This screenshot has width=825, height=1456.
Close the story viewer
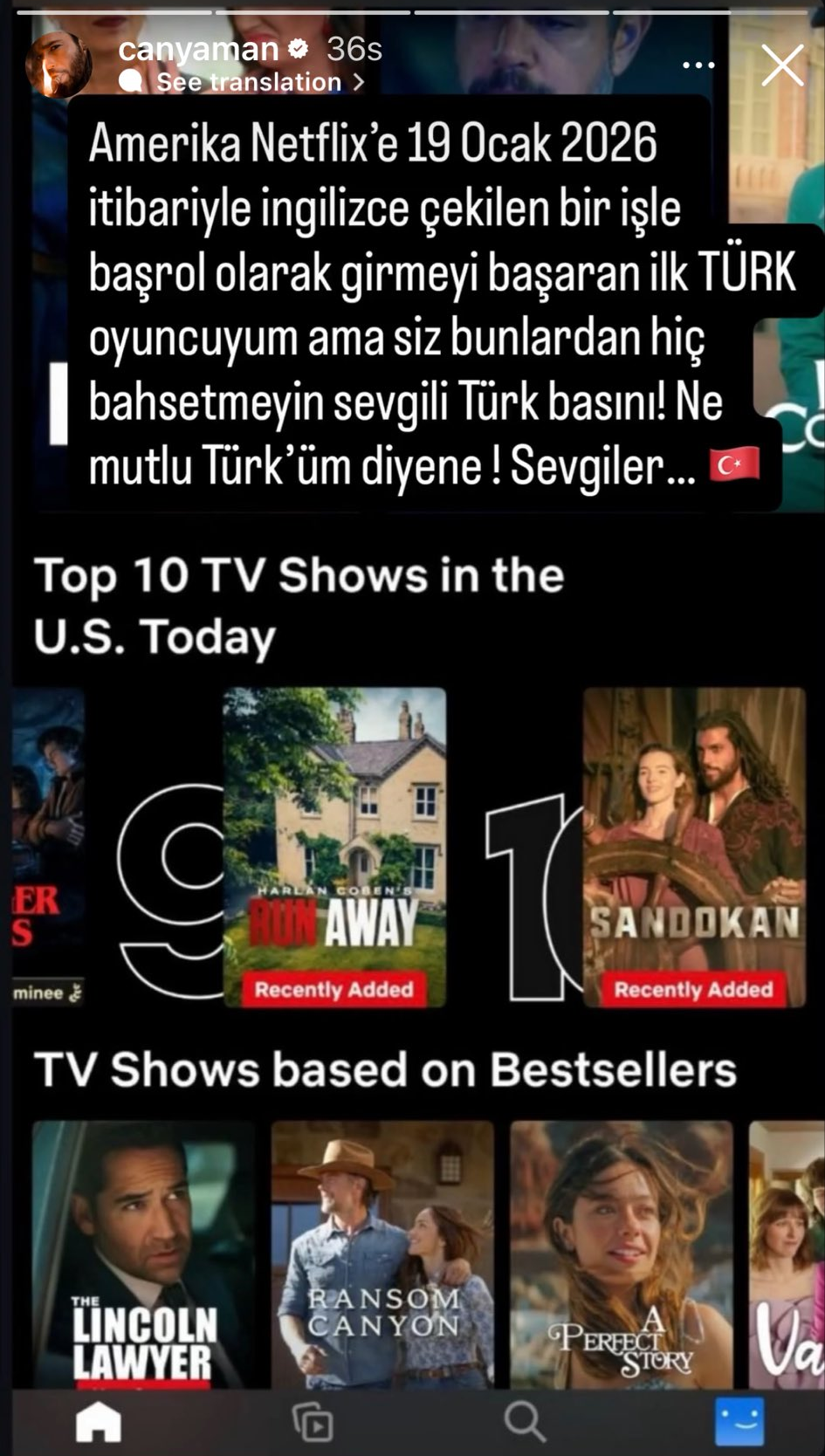[781, 65]
